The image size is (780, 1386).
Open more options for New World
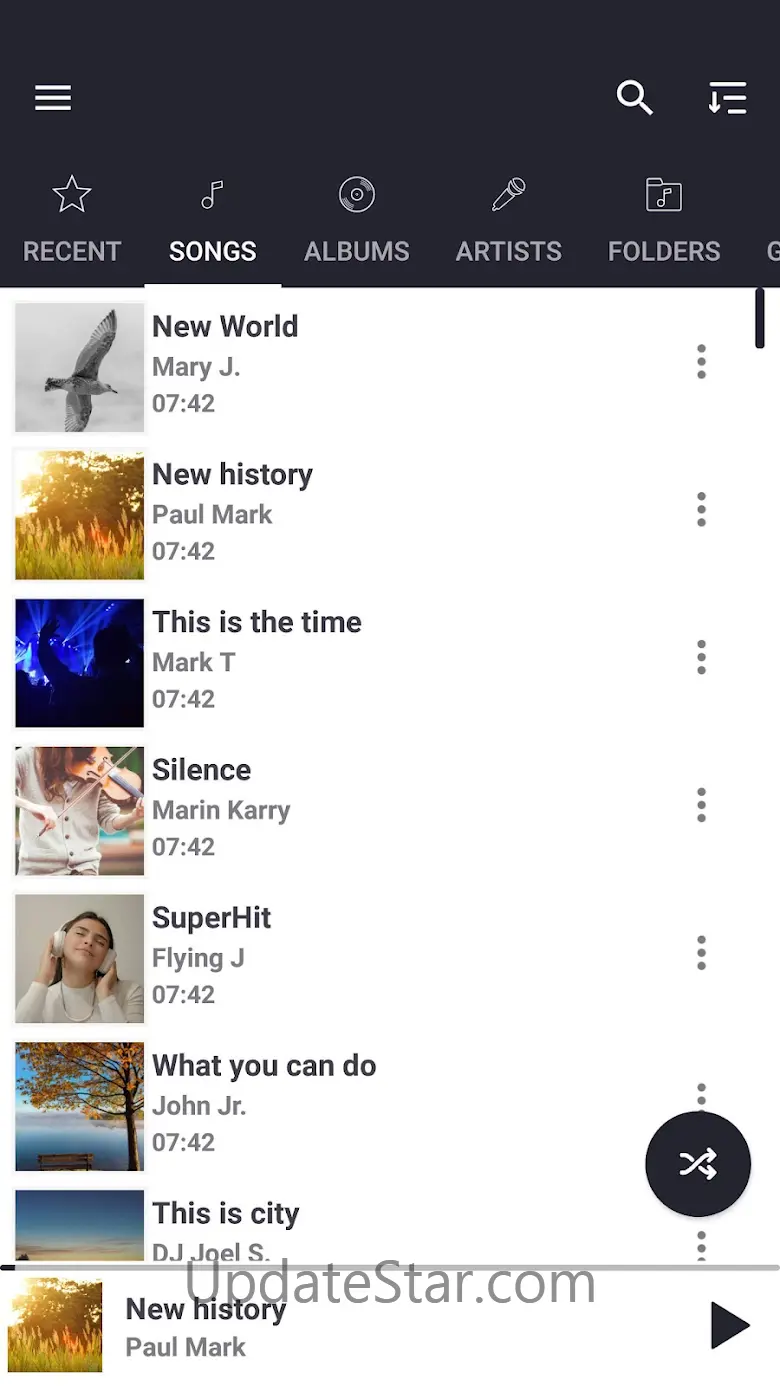click(701, 362)
